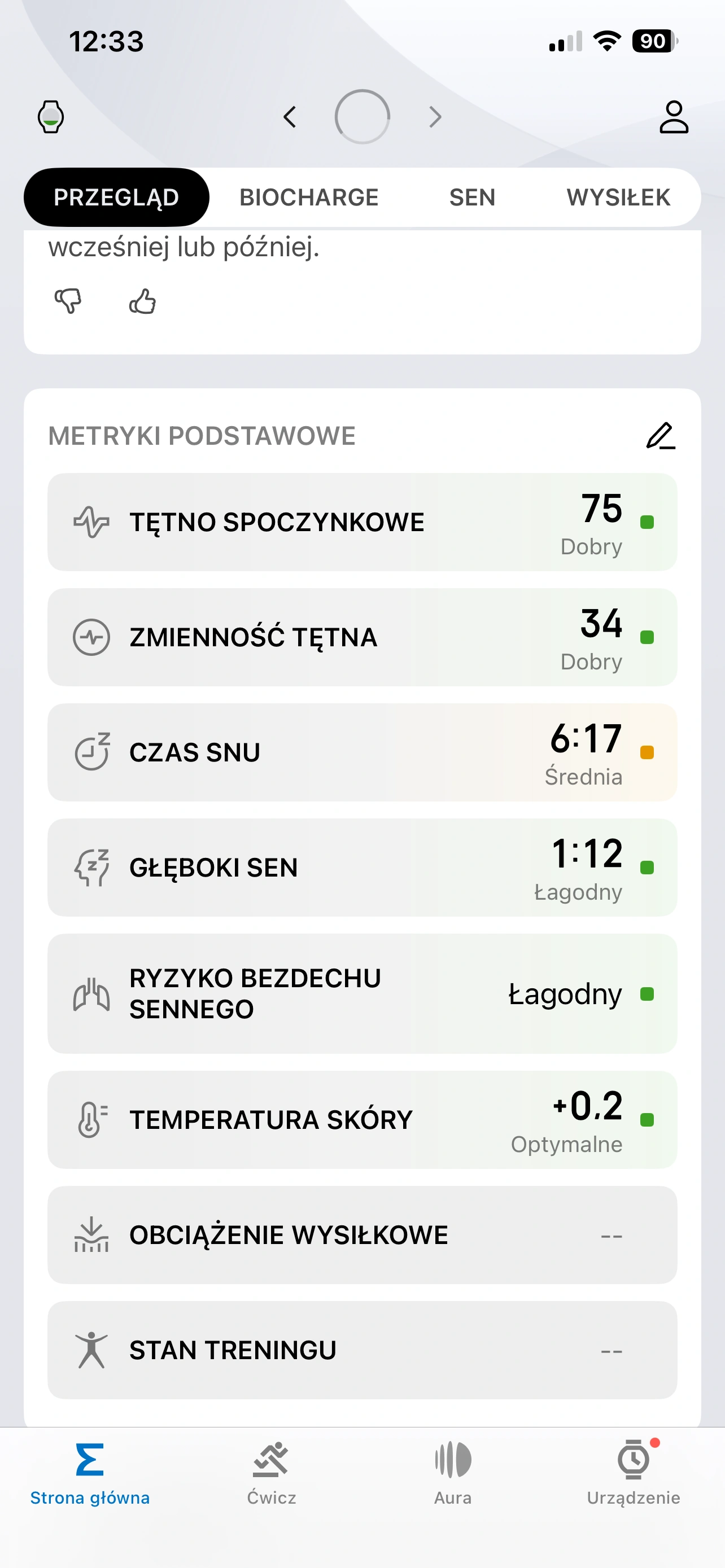Image resolution: width=725 pixels, height=1568 pixels.
Task: Select the Tętno spoczynkowe waveform icon
Action: click(91, 520)
